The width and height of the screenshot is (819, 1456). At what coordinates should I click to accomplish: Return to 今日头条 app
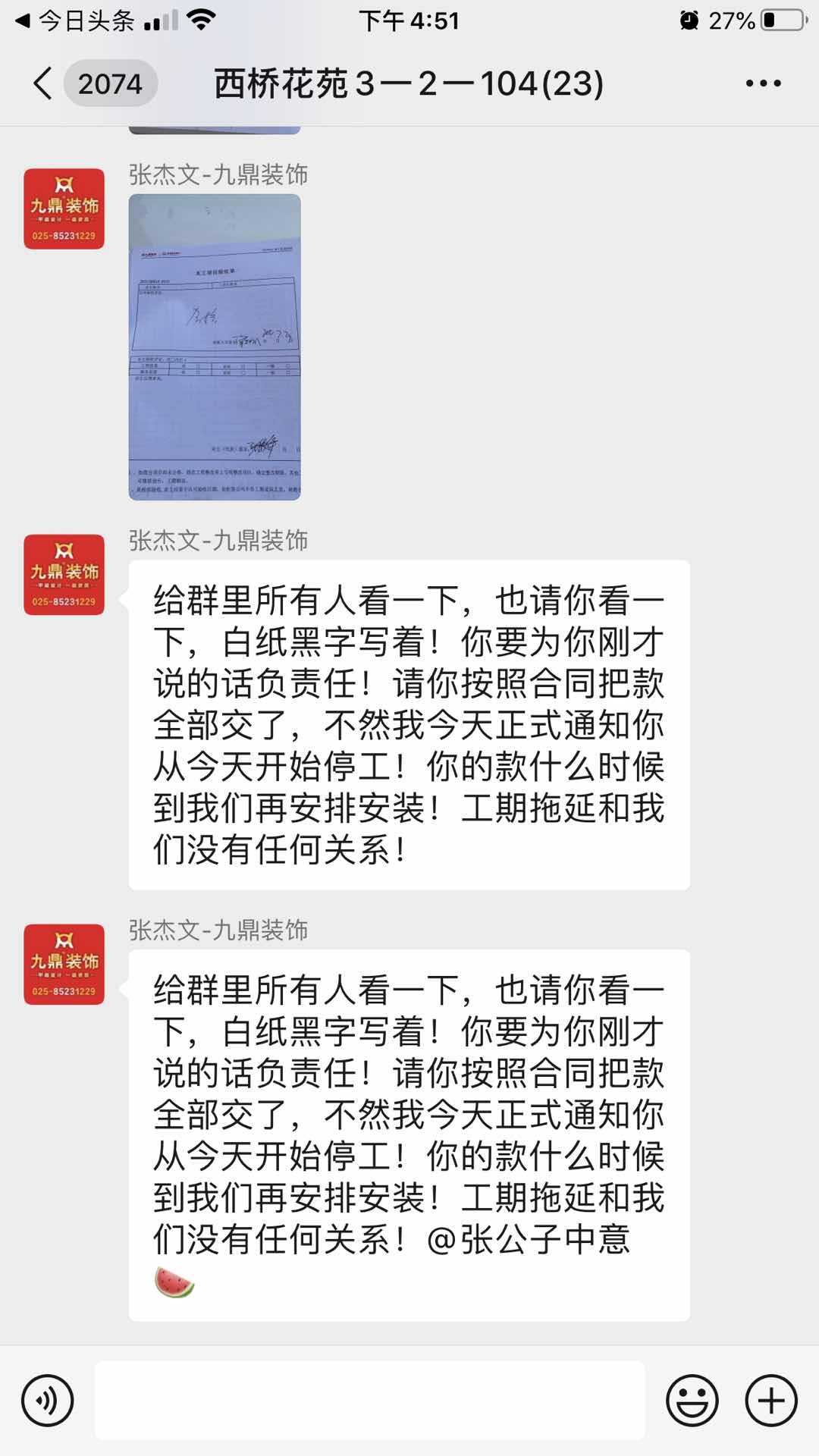pyautogui.click(x=76, y=20)
